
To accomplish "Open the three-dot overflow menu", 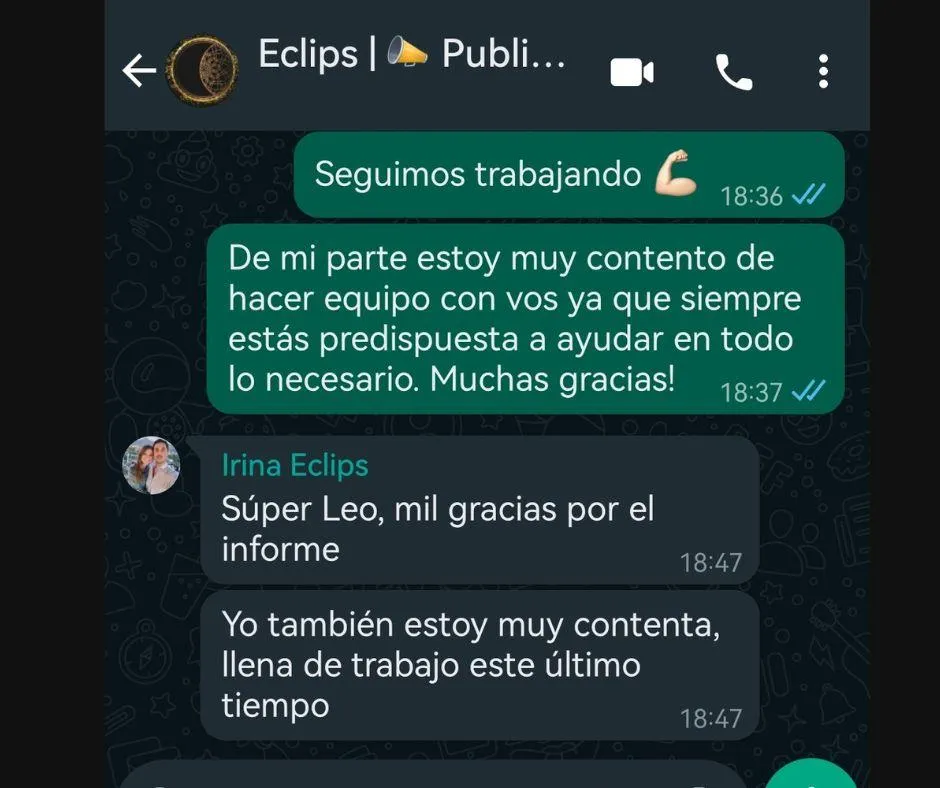I will coord(823,72).
